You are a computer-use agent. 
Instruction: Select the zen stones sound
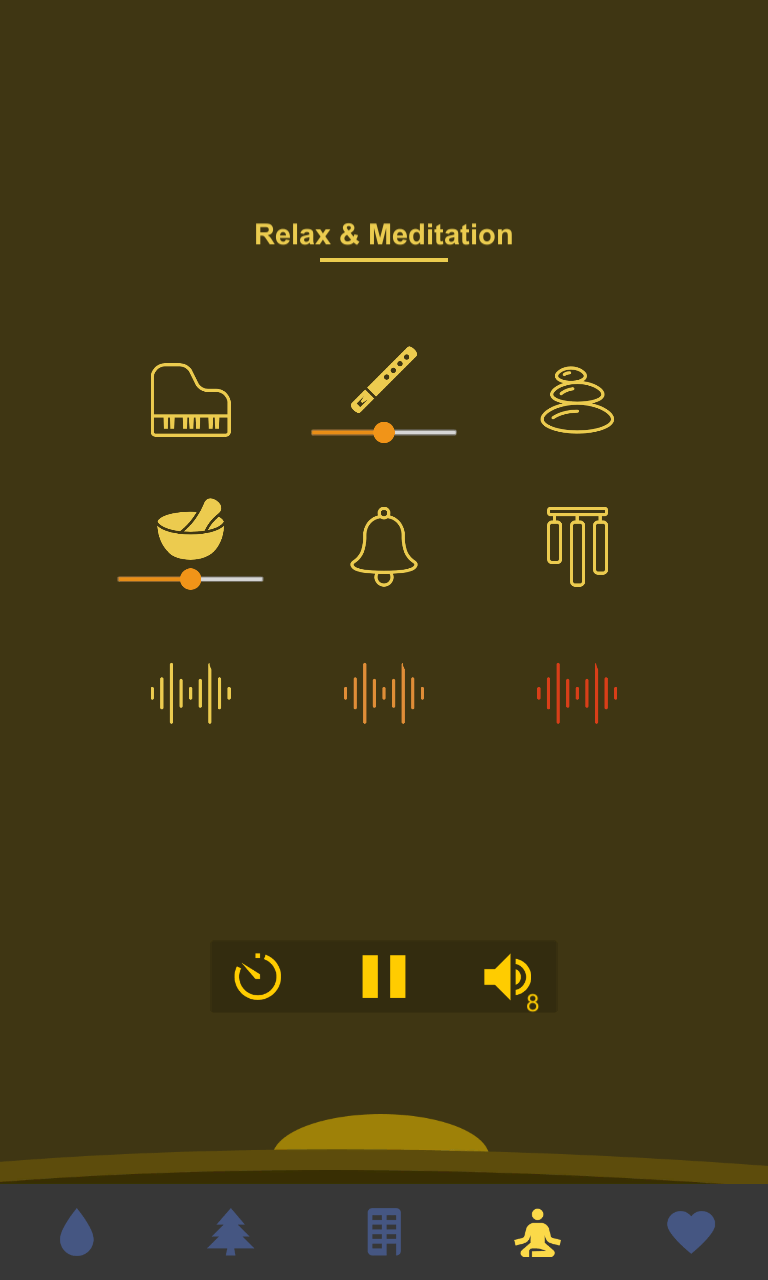click(577, 399)
